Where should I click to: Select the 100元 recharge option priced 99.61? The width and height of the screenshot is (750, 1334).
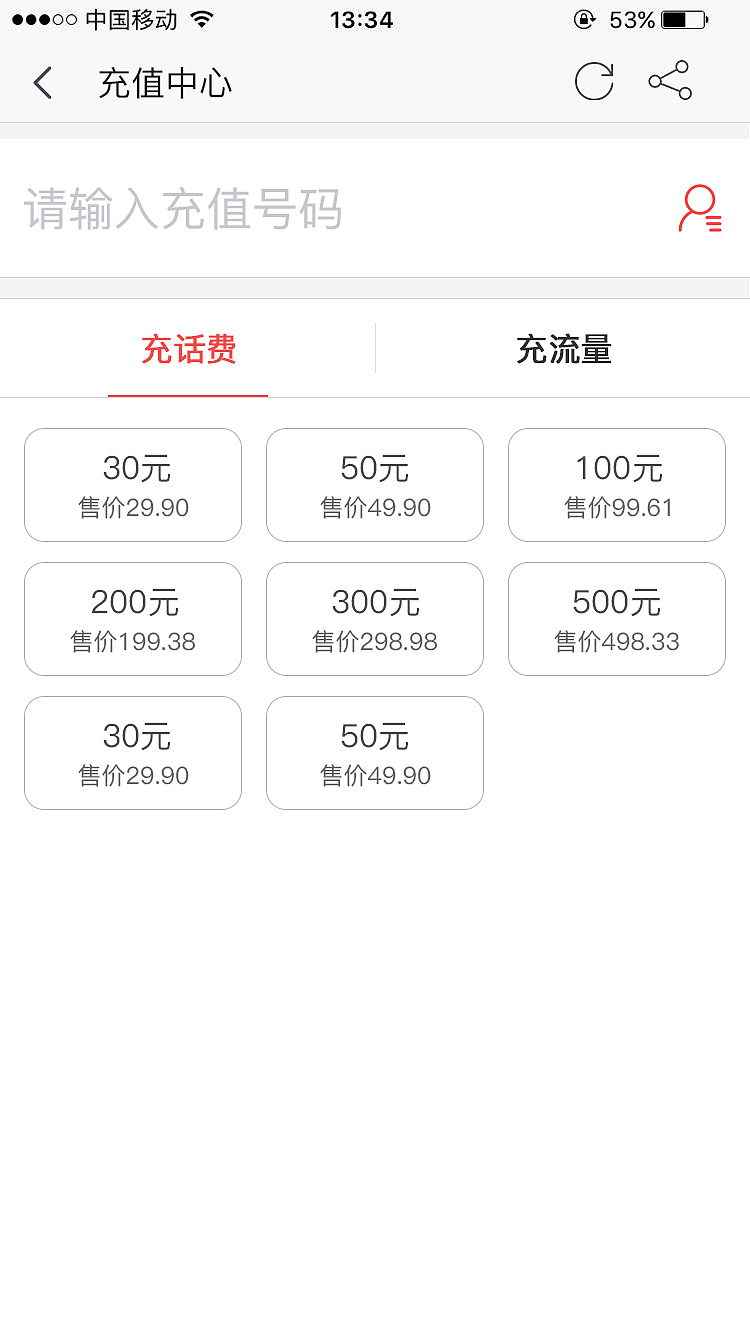click(x=616, y=484)
